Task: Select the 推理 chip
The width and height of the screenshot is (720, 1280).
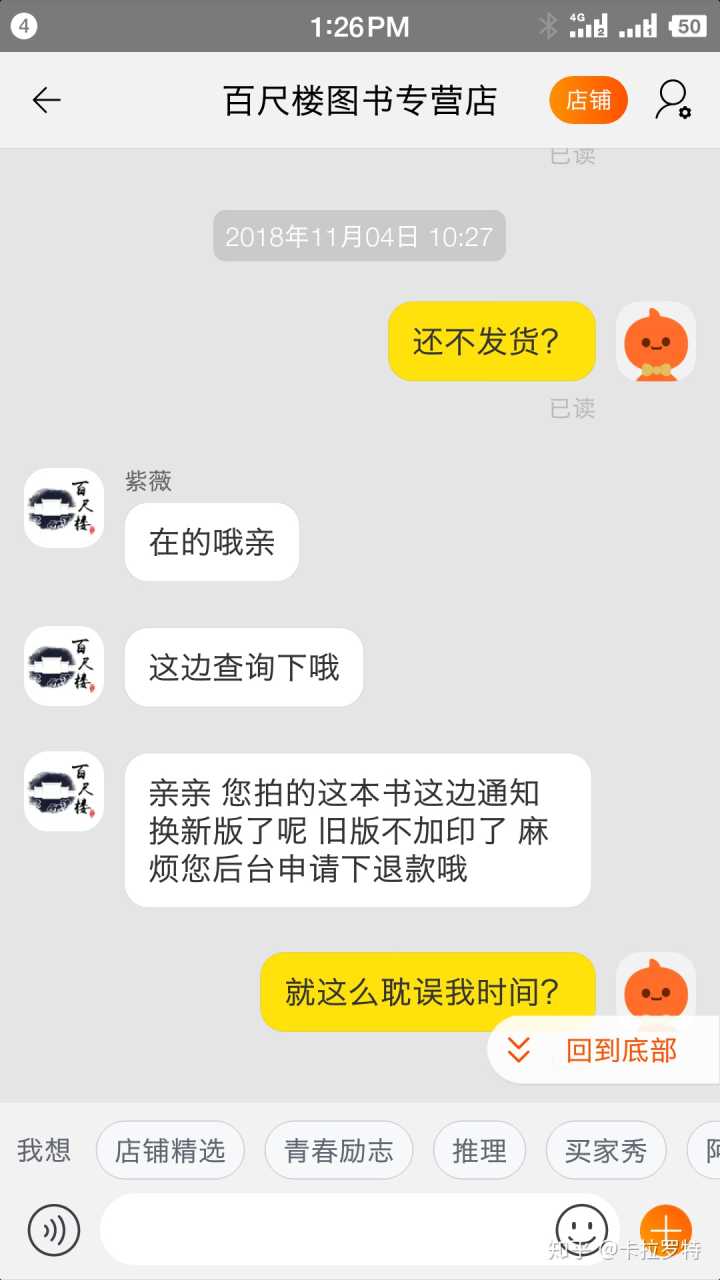Action: (x=479, y=1151)
